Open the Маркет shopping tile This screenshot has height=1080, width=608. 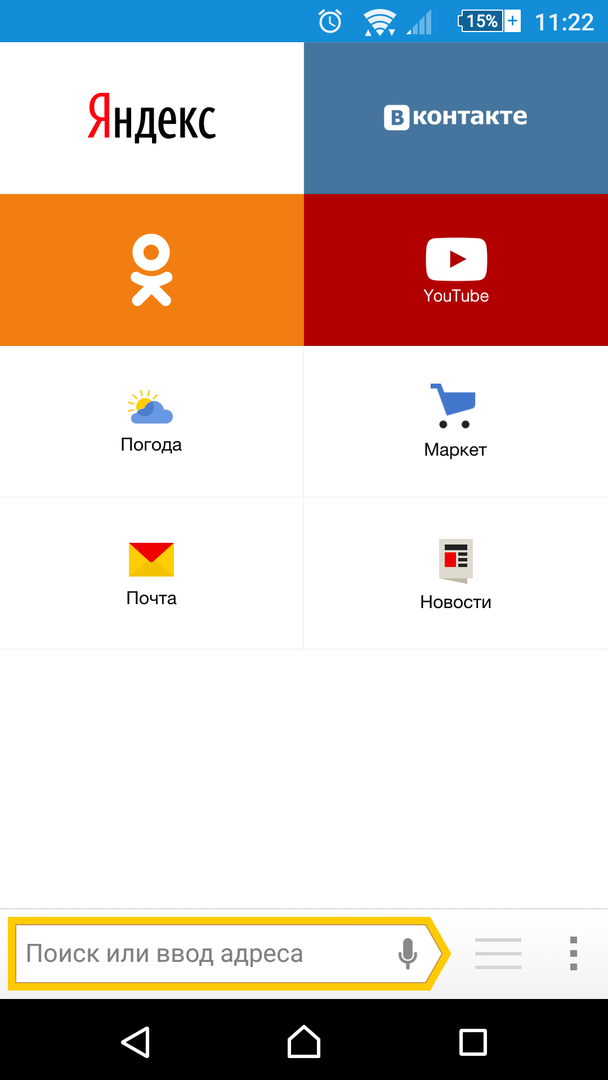pos(455,421)
